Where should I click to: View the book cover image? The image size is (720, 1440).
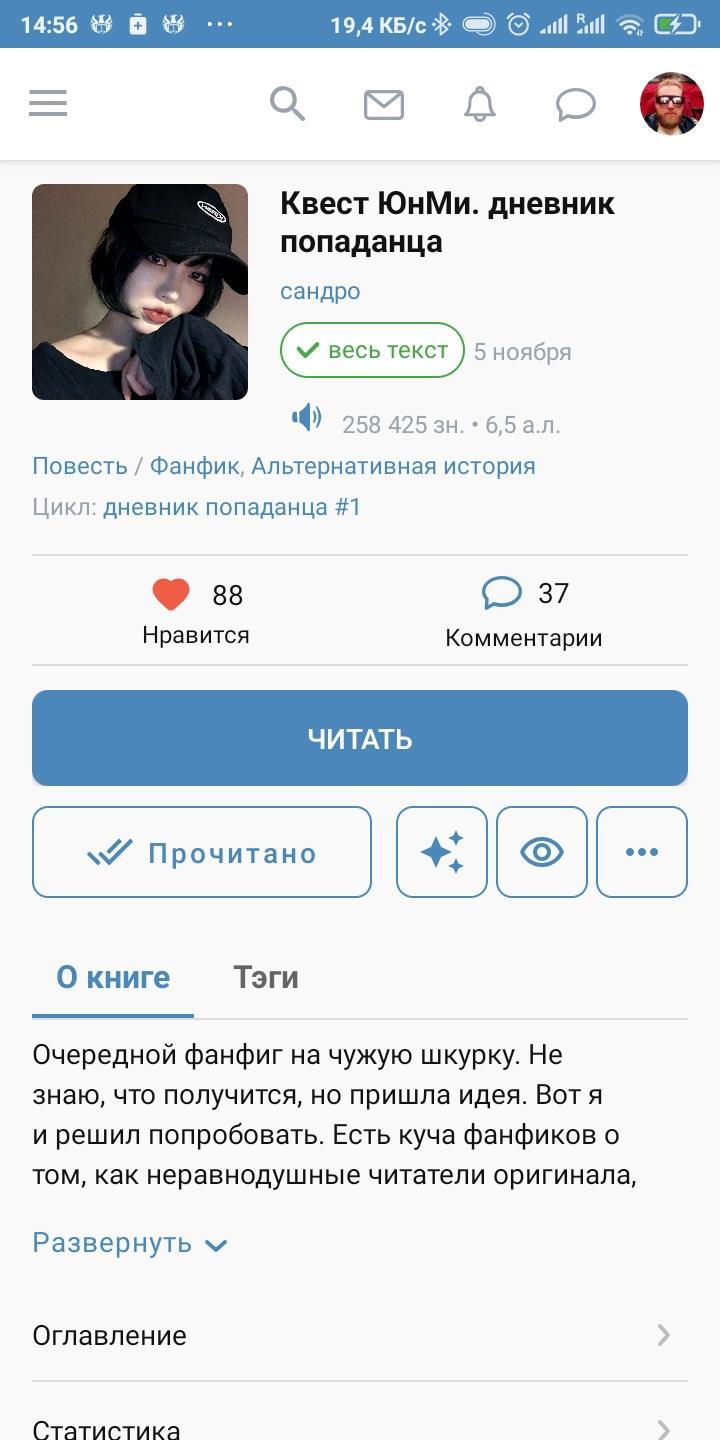tap(140, 292)
